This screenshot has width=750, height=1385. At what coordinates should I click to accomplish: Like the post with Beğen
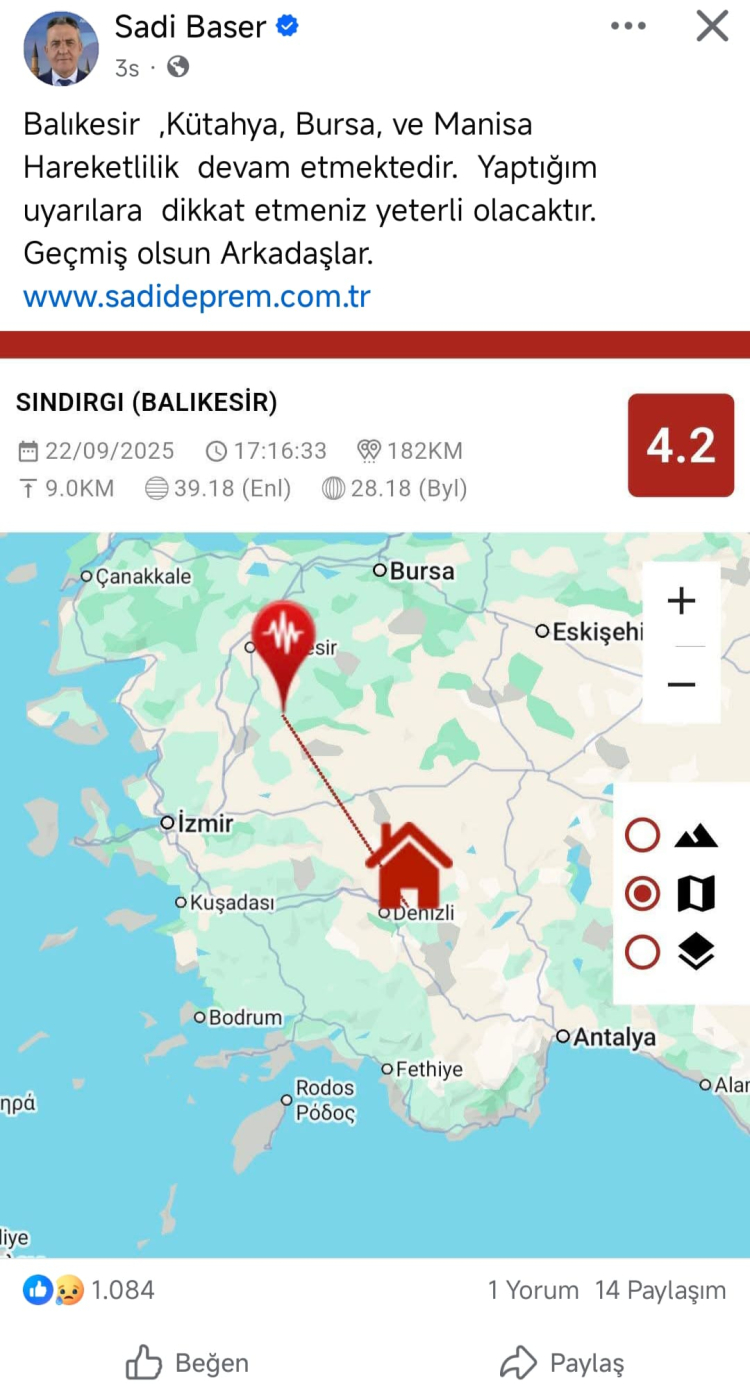coord(188,1362)
